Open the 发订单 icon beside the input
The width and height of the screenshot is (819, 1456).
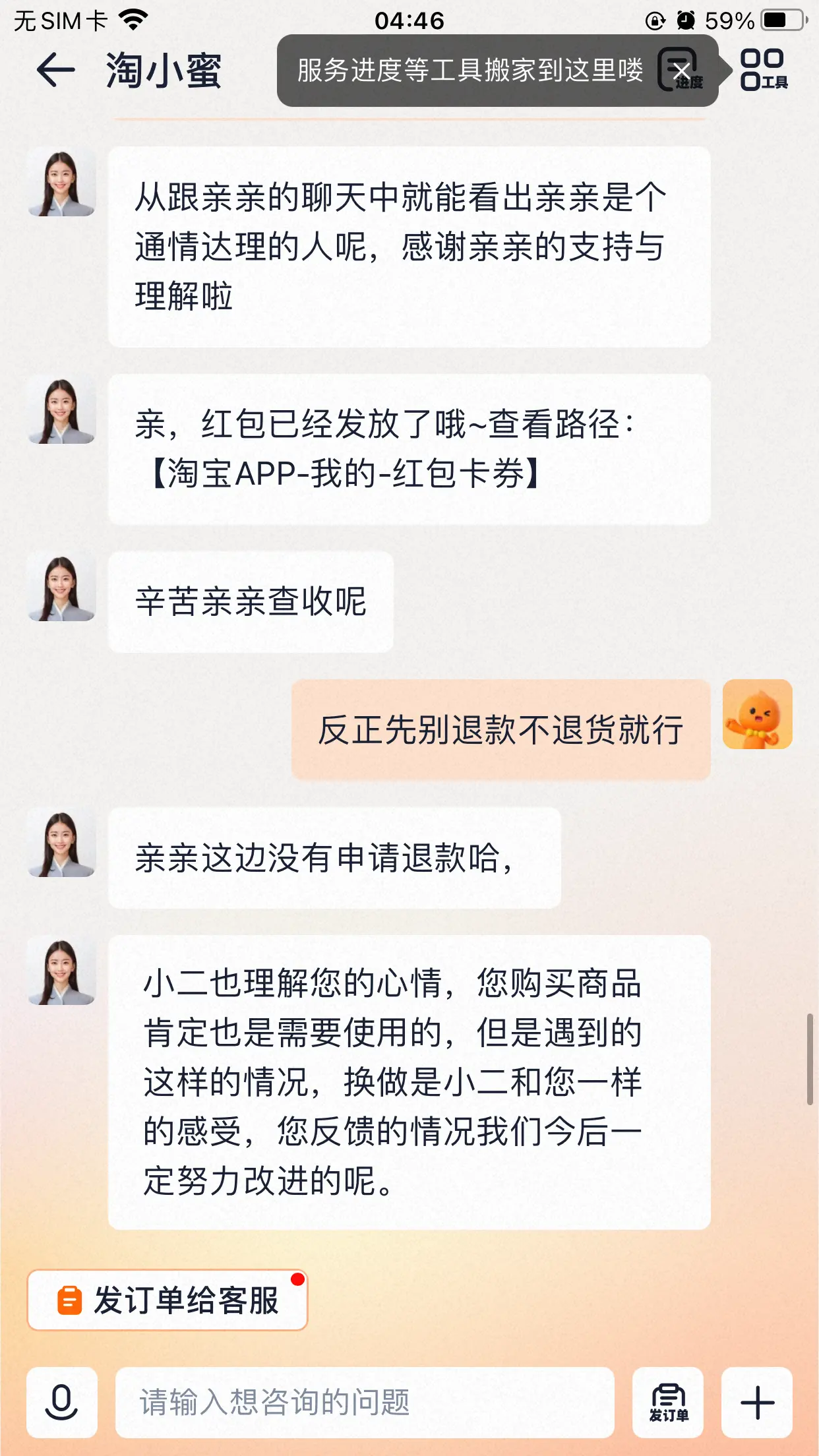(668, 1402)
